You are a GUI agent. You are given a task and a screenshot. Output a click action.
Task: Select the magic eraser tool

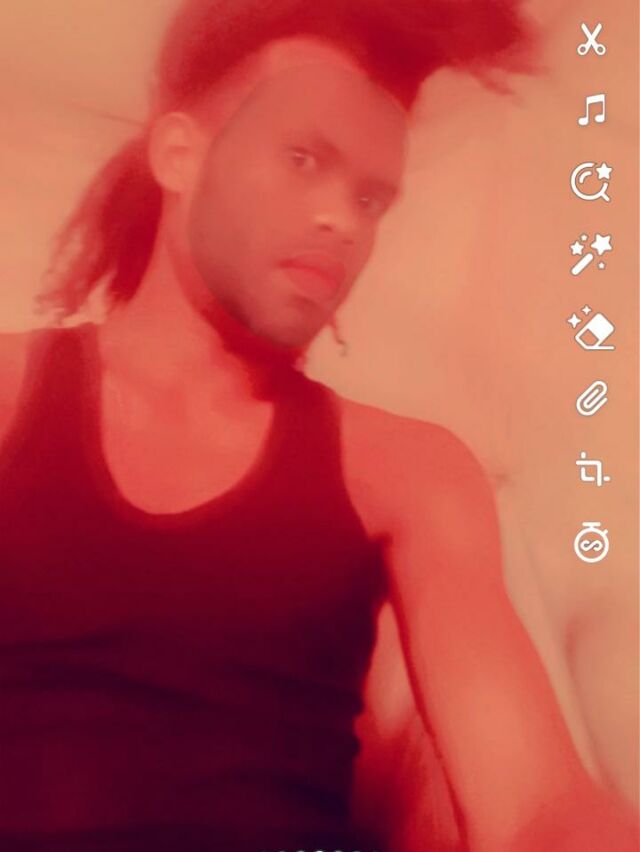coord(591,328)
